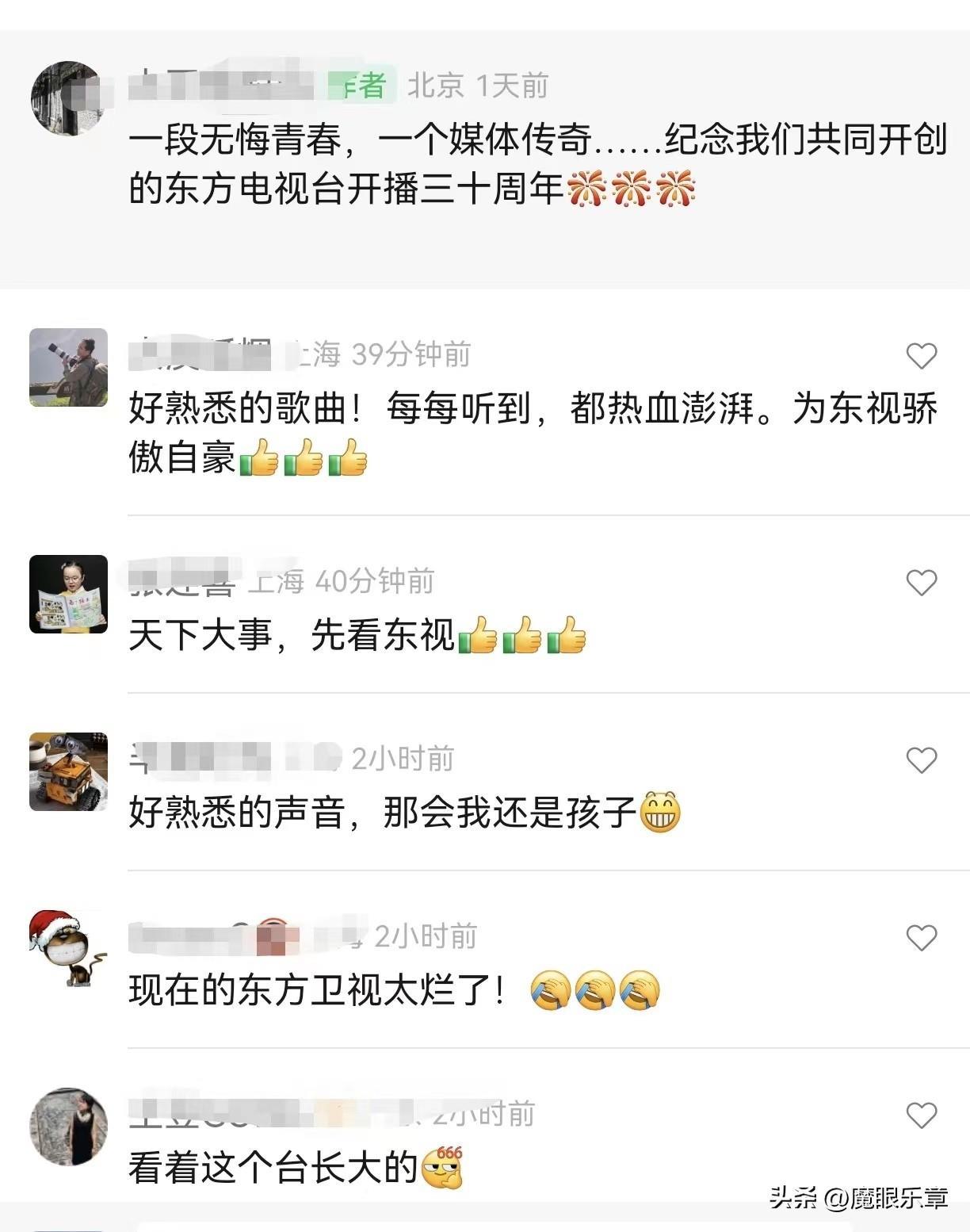
Task: Like the comment "天下大事,先看东视"
Action: (921, 583)
